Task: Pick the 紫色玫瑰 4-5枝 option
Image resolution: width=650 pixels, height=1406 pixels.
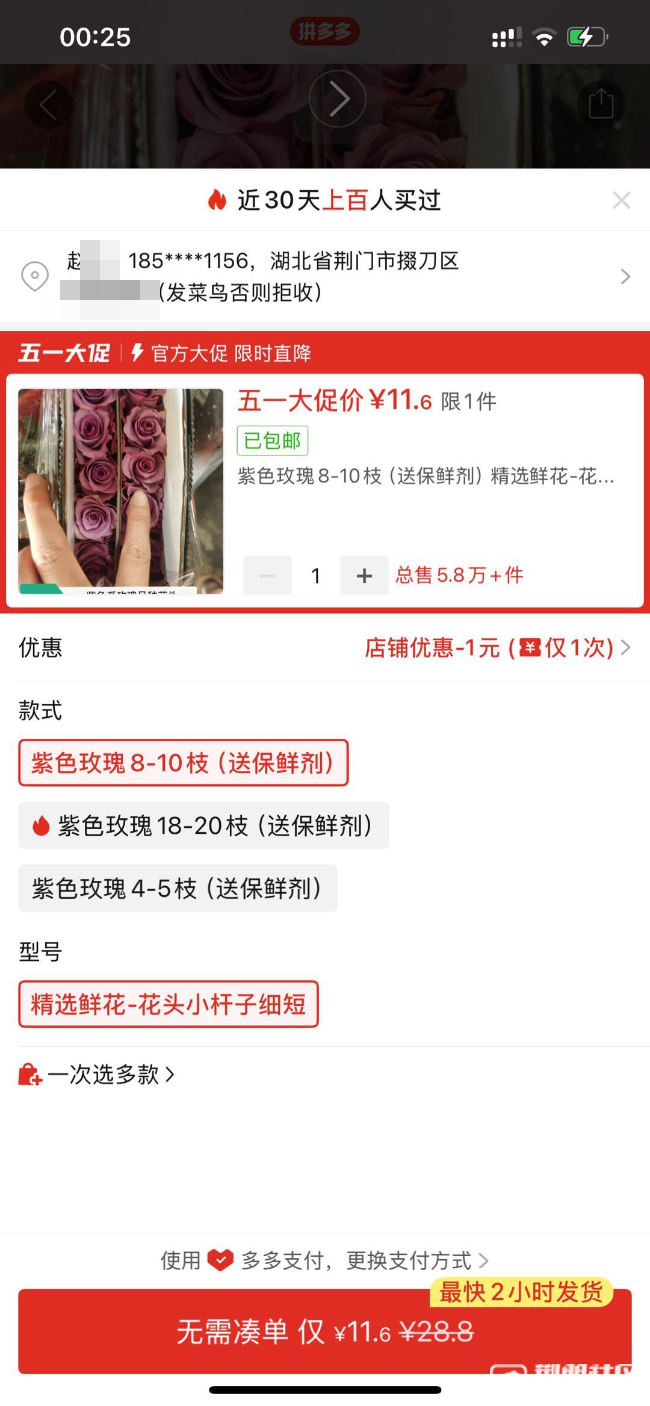Action: pyautogui.click(x=177, y=888)
